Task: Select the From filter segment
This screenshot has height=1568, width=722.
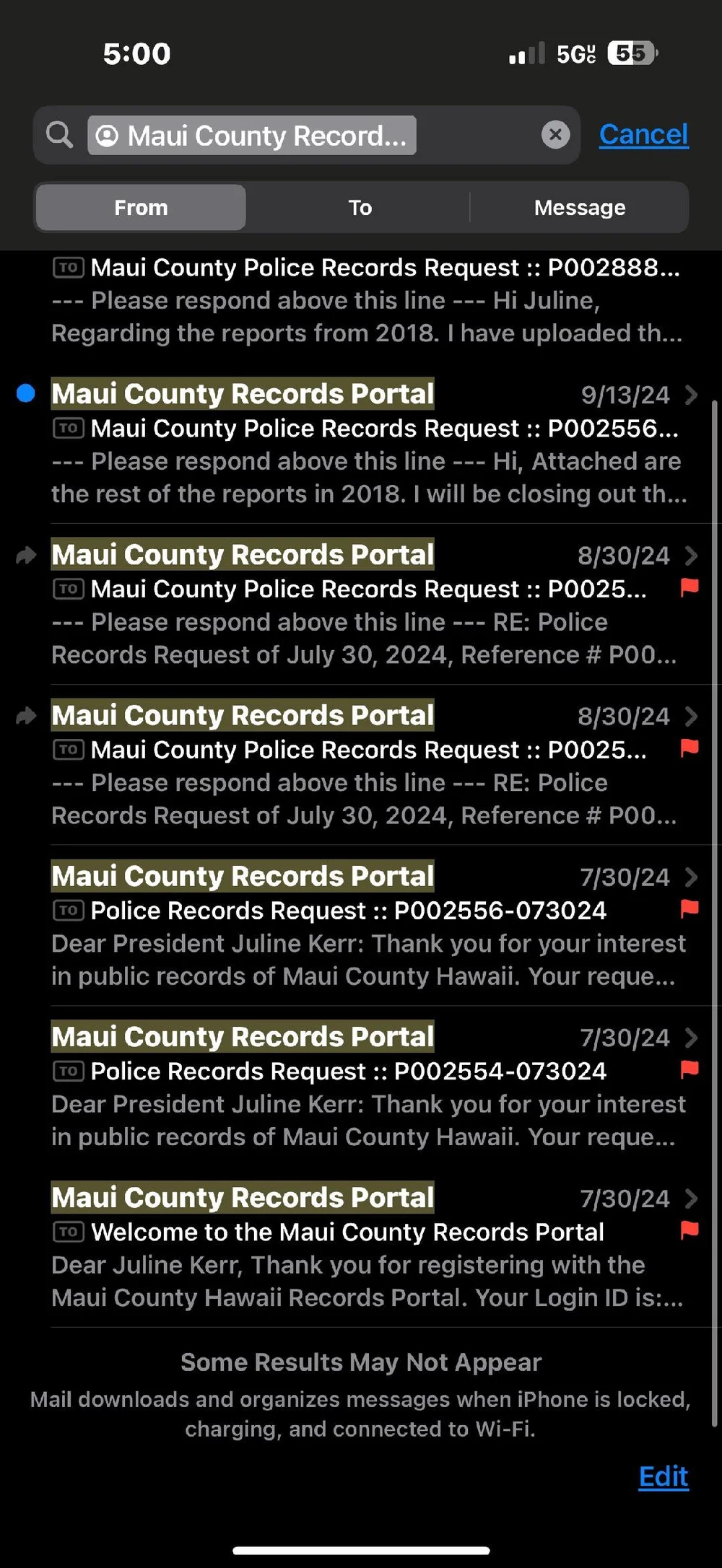Action: 141,208
